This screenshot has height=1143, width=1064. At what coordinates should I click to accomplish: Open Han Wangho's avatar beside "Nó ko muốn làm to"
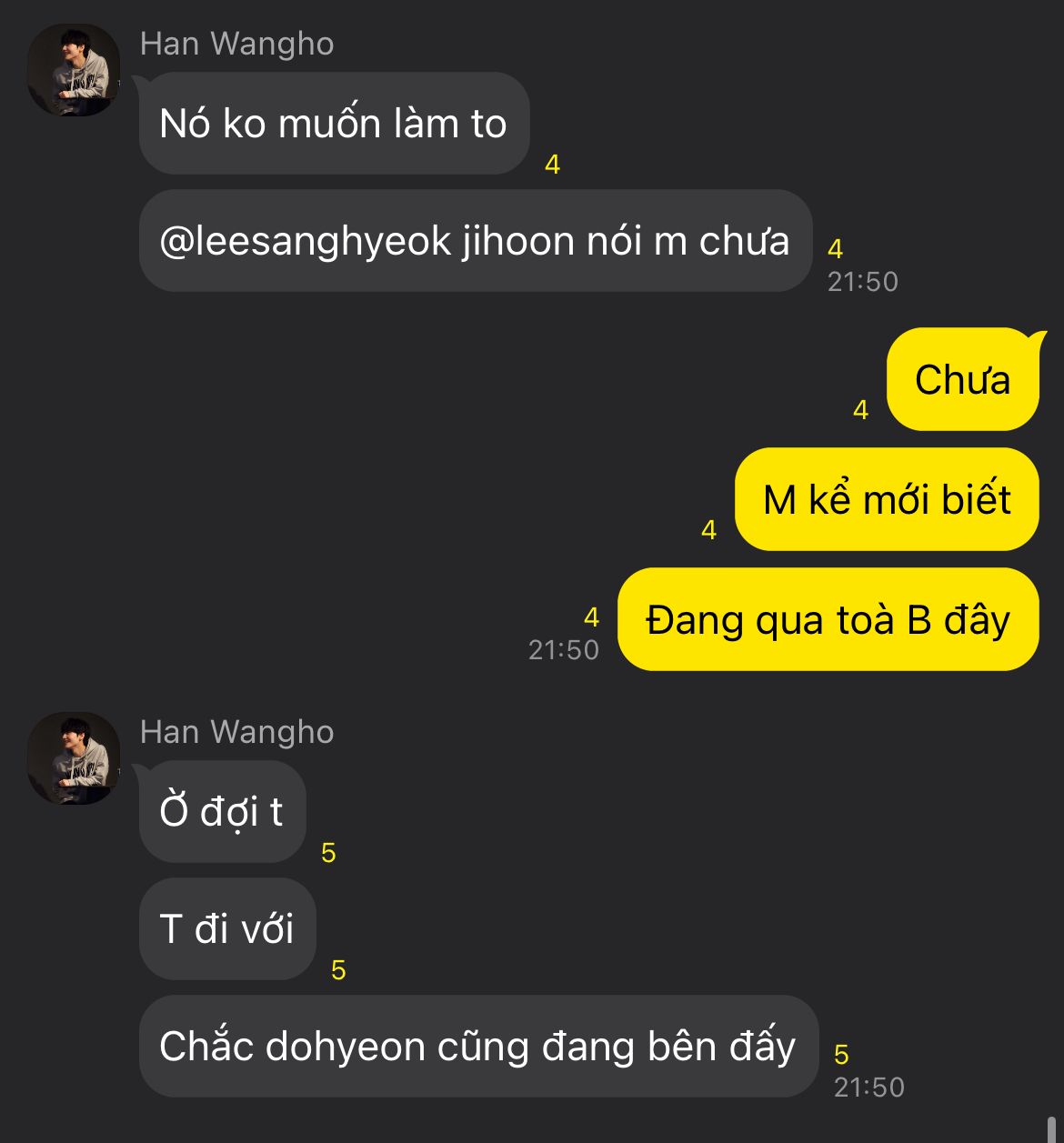(x=74, y=70)
